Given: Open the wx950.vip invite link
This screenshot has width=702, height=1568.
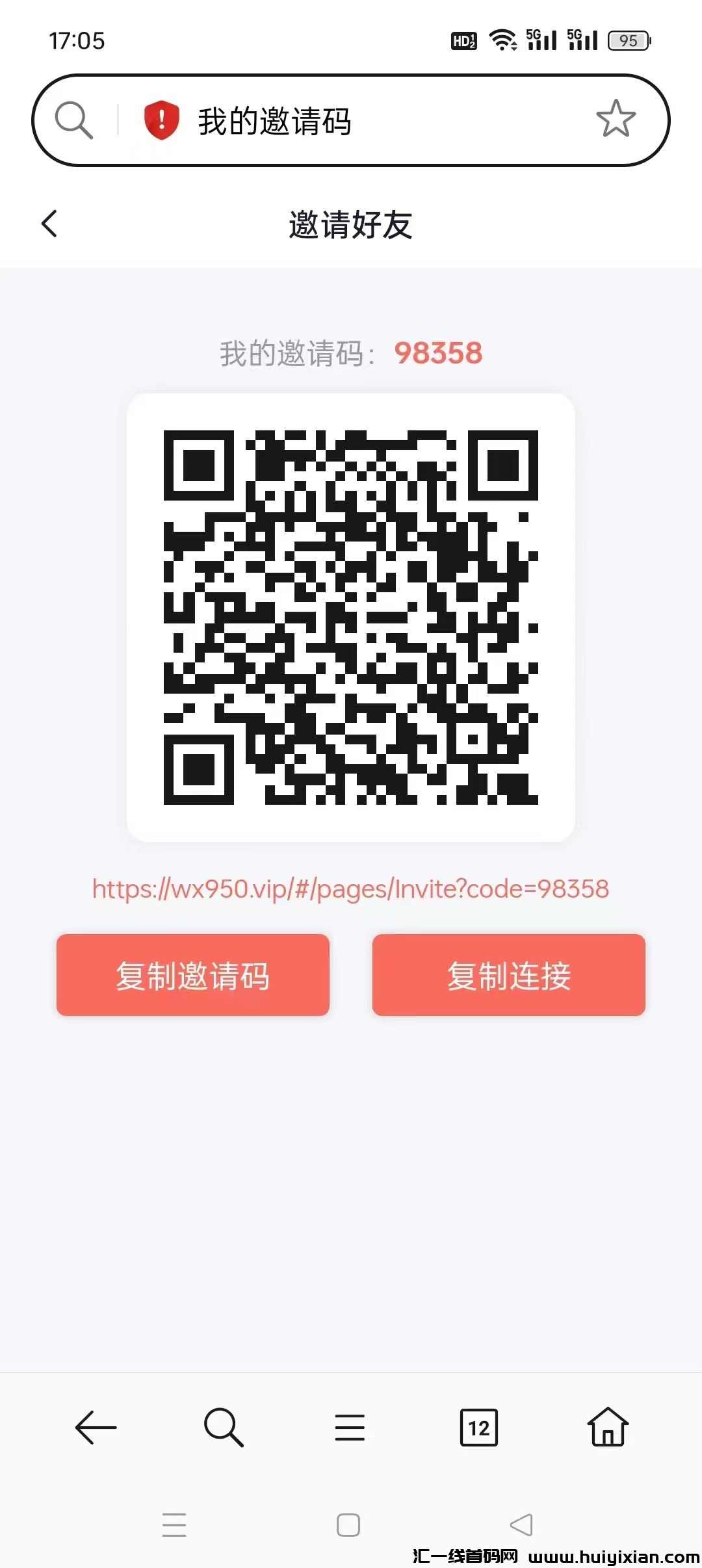Looking at the screenshot, I should tap(350, 889).
